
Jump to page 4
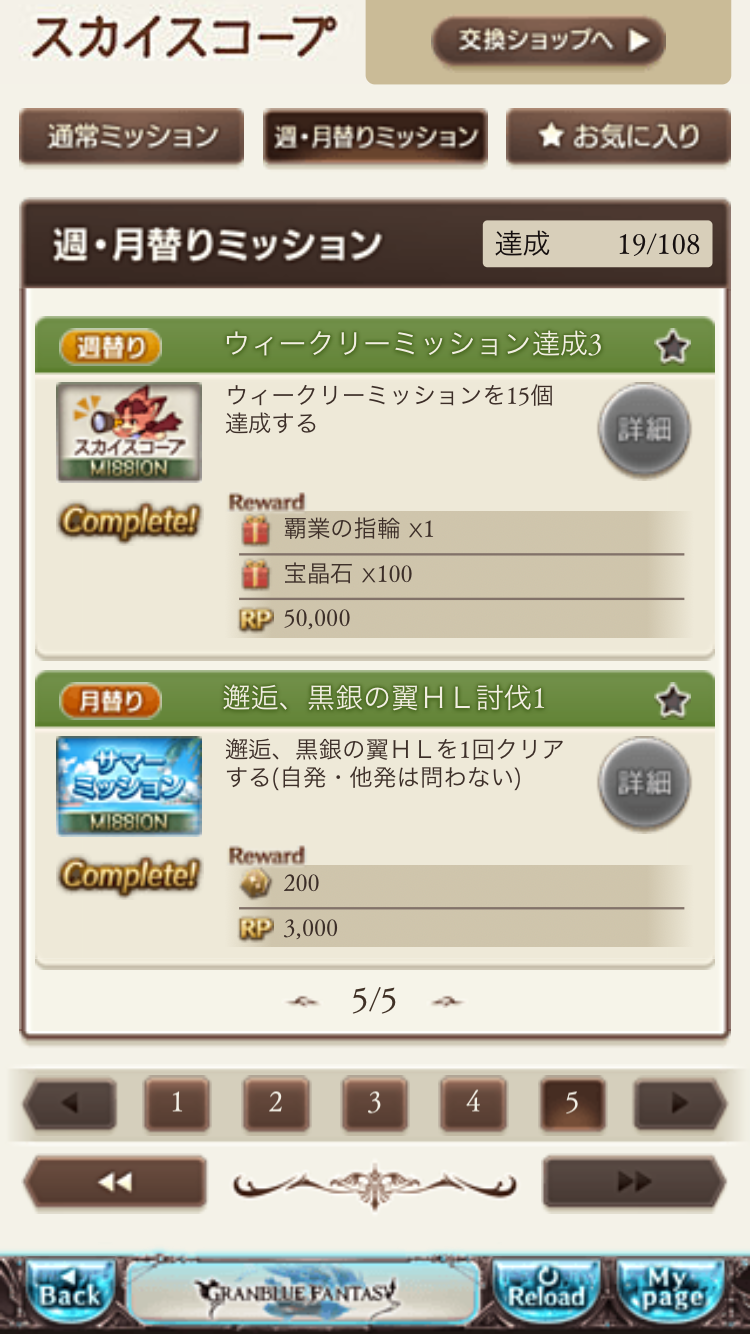click(x=472, y=1104)
